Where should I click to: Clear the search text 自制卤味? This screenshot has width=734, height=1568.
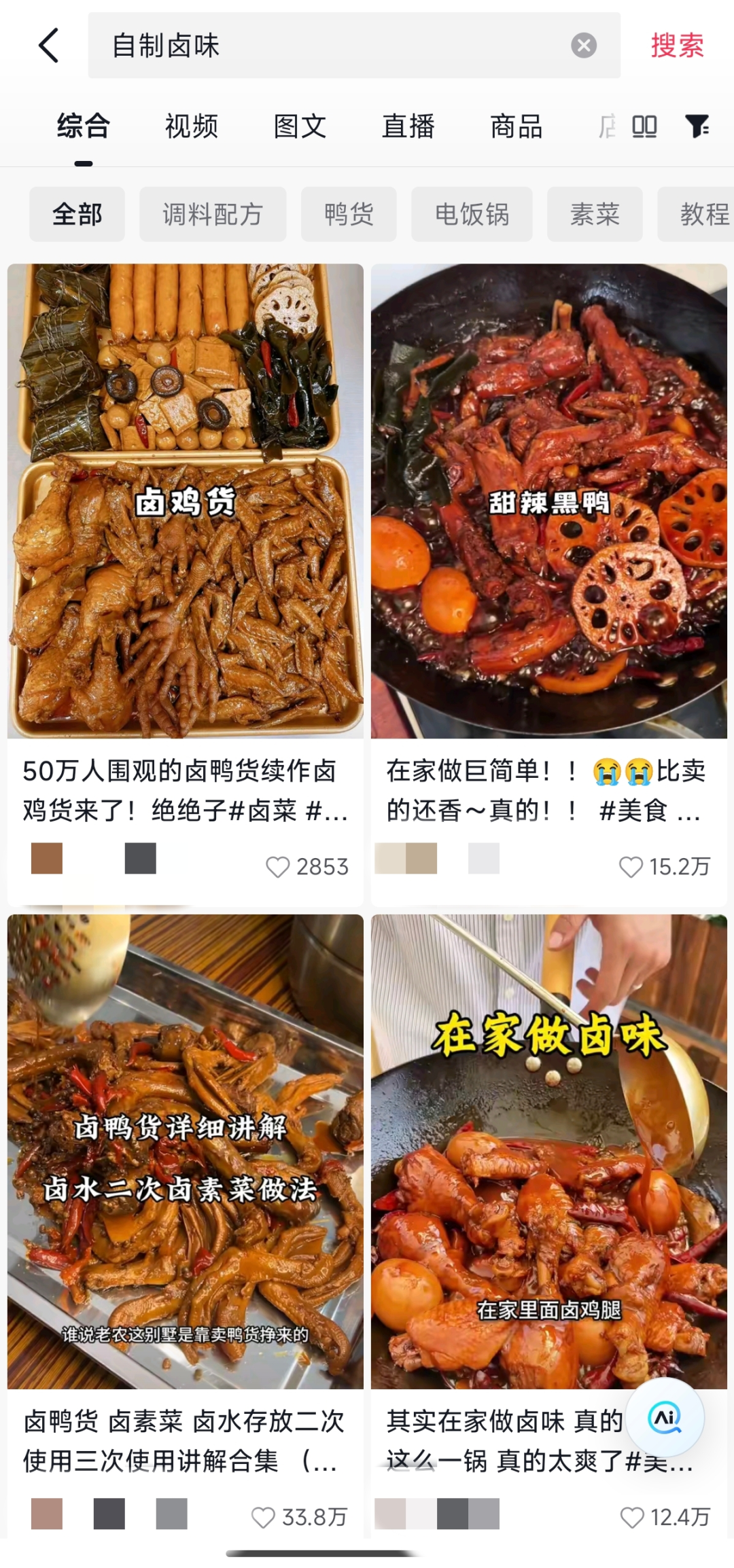(583, 46)
